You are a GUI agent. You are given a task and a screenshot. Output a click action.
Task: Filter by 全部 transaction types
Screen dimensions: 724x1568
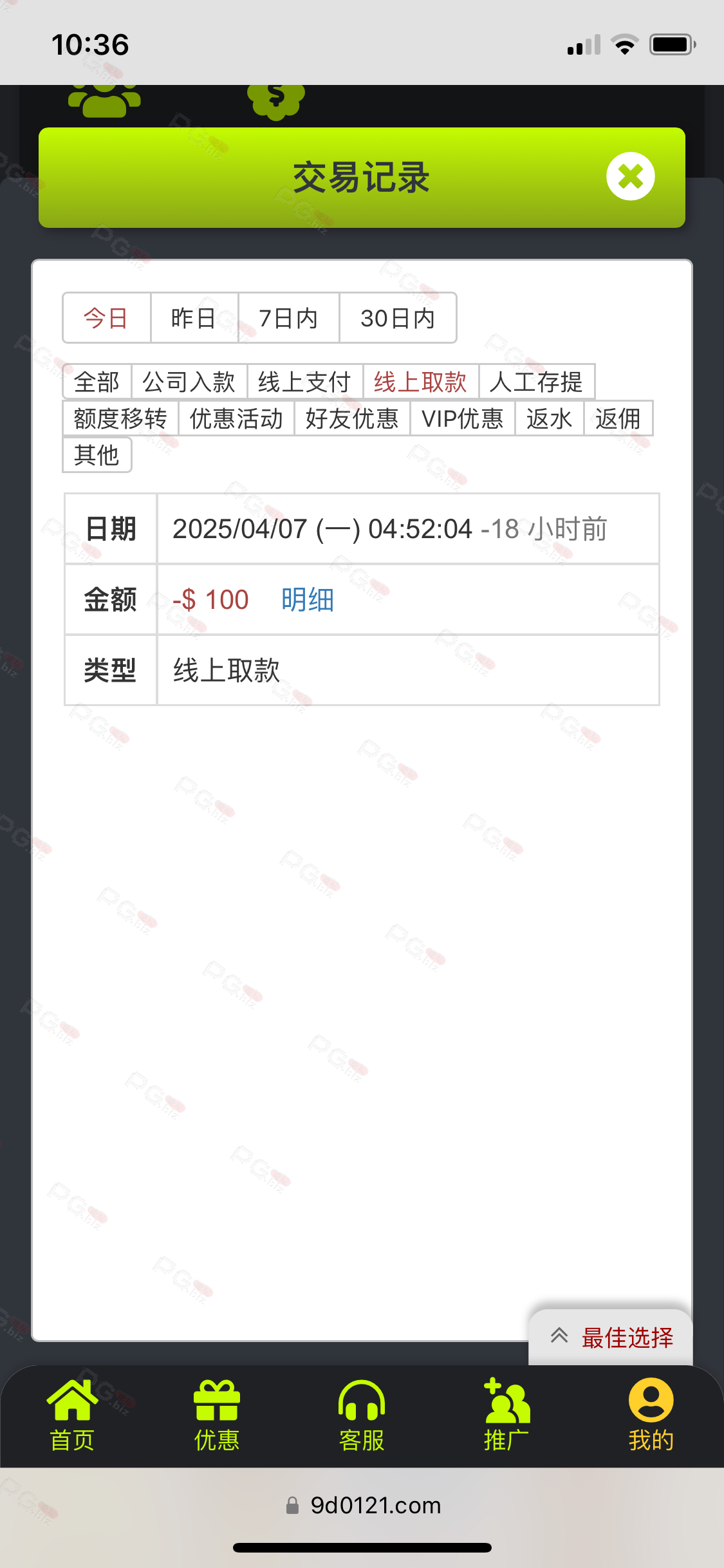[97, 382]
